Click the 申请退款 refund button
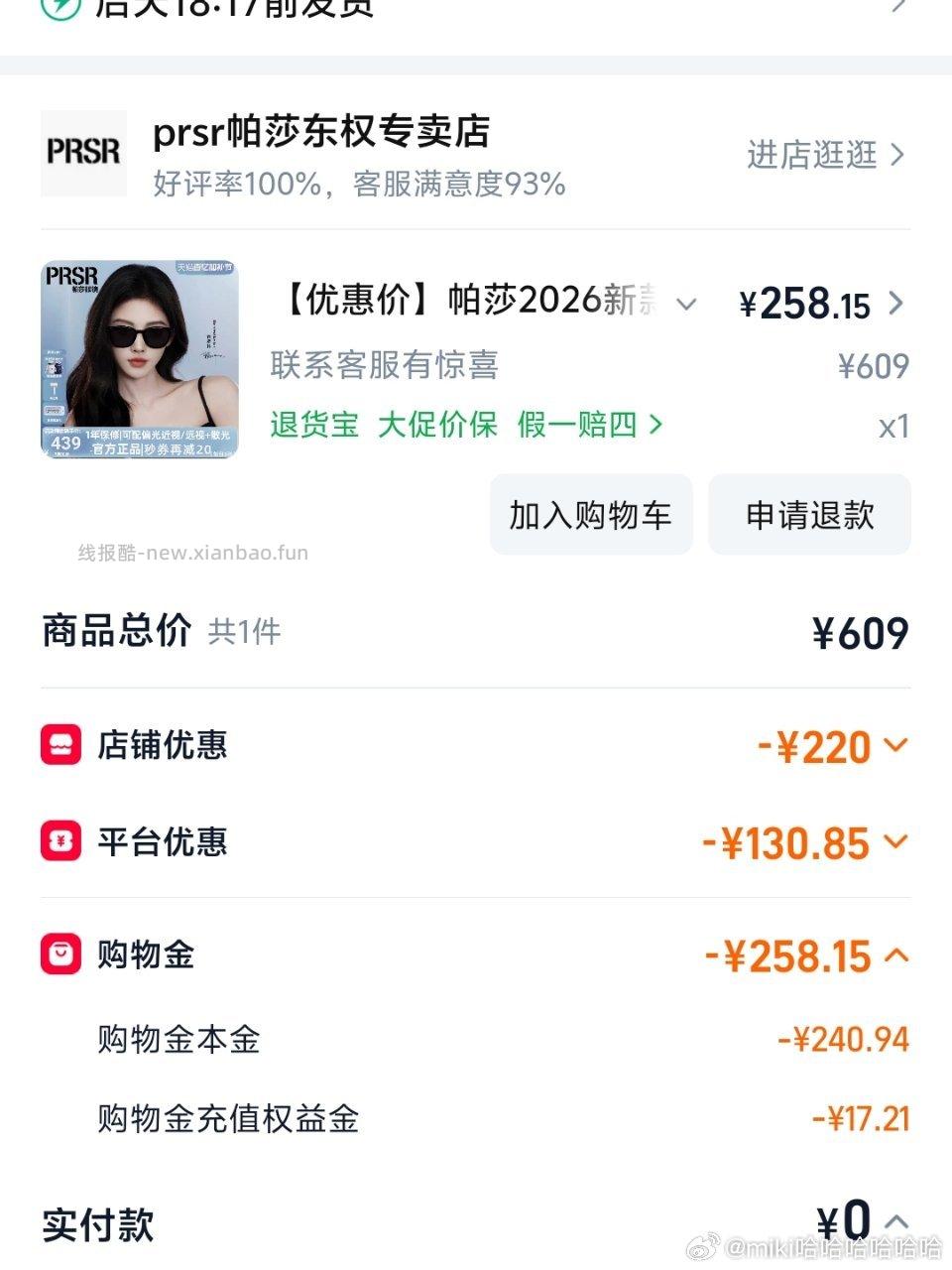952x1270 pixels. [808, 514]
